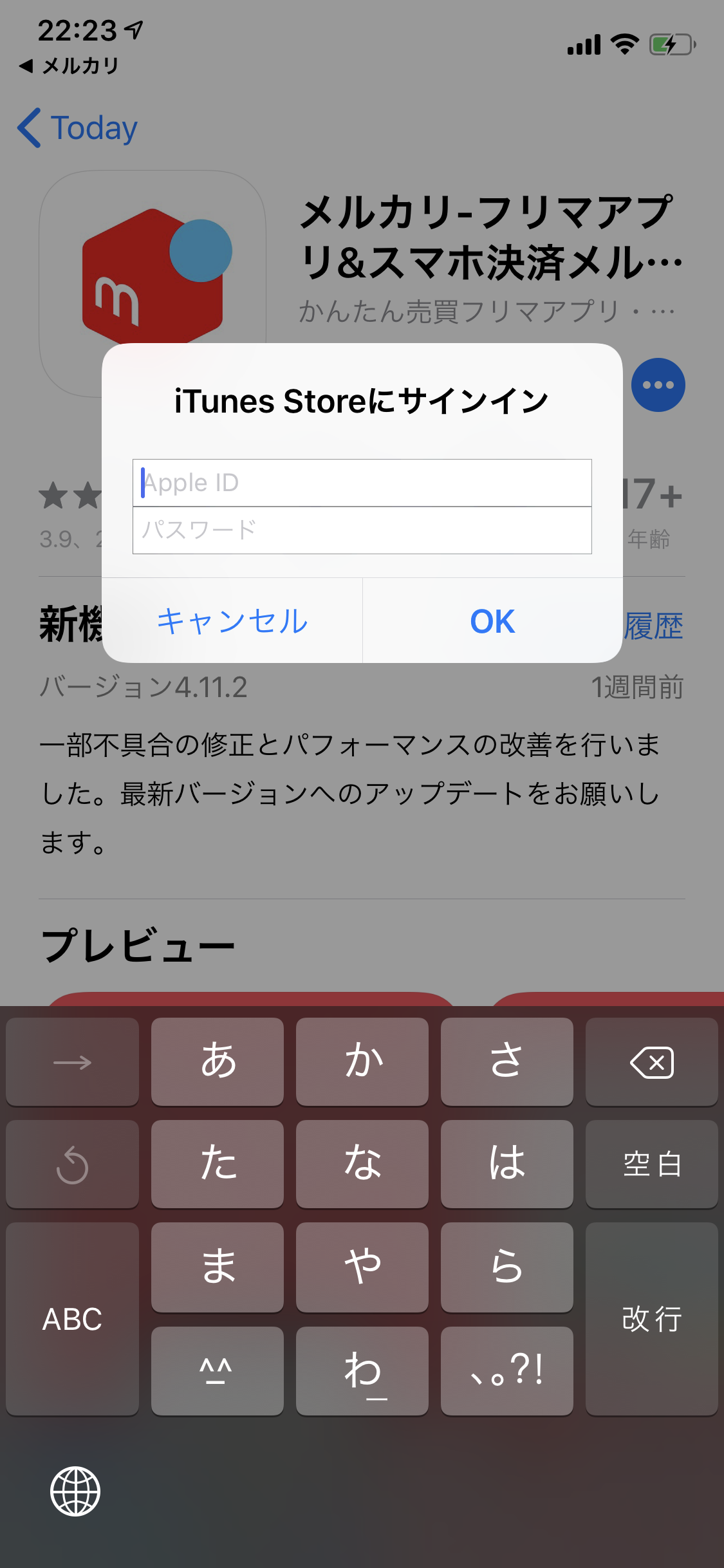The width and height of the screenshot is (724, 1568).
Task: Tap the undo rotation key on keyboard
Action: tap(72, 1164)
